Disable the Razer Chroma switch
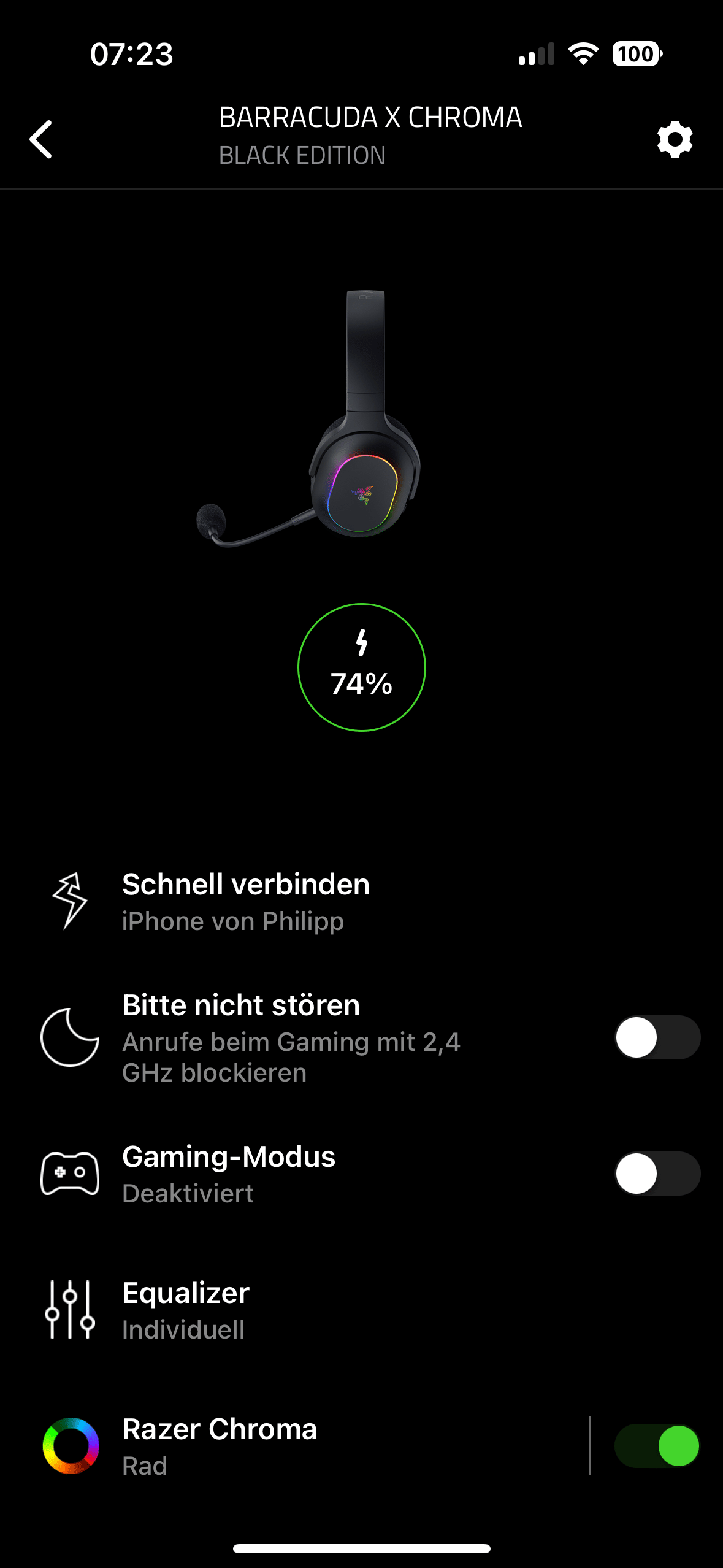The height and width of the screenshot is (1568, 723). (x=657, y=1446)
